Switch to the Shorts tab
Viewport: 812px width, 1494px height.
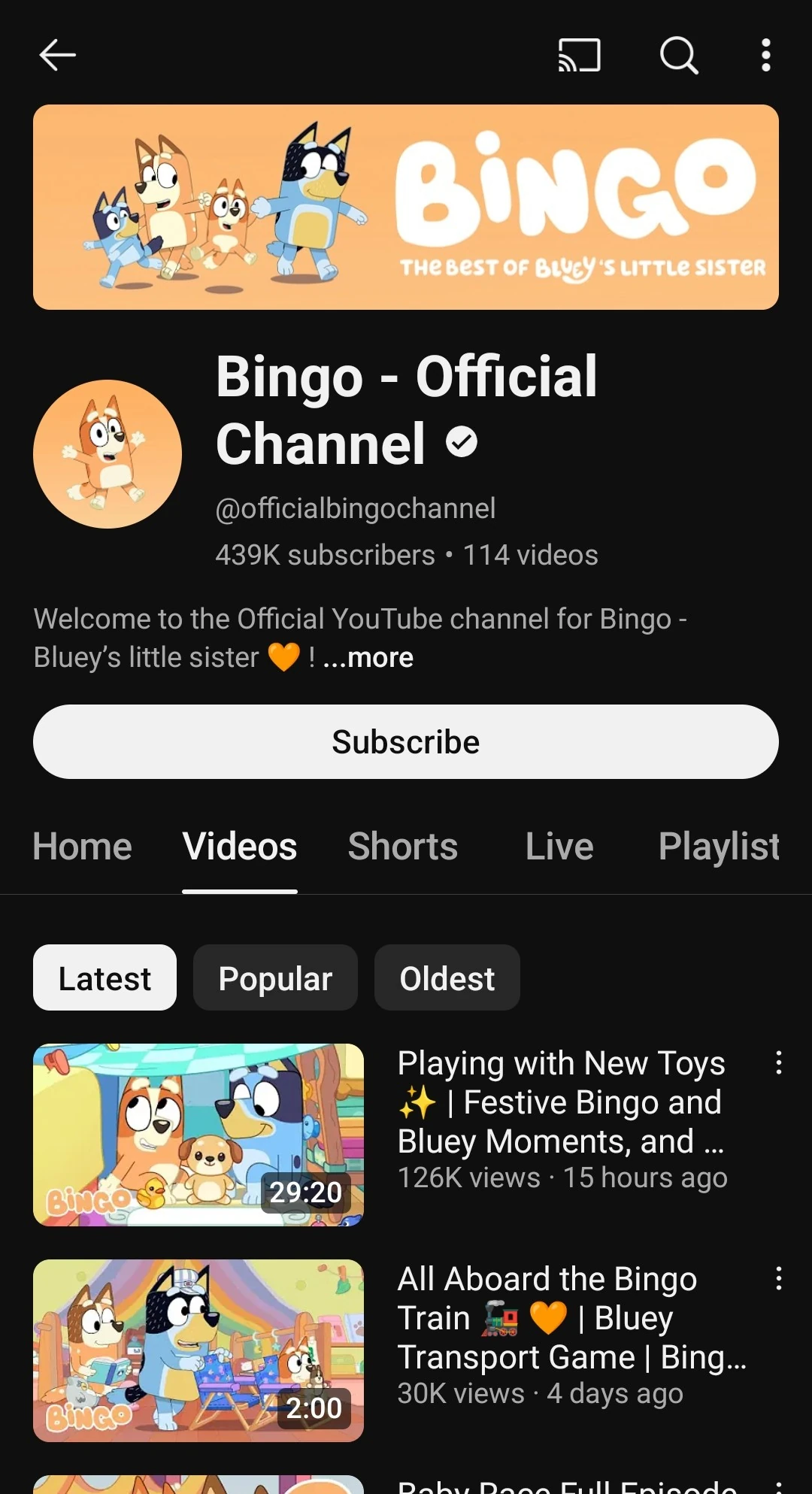pos(403,846)
